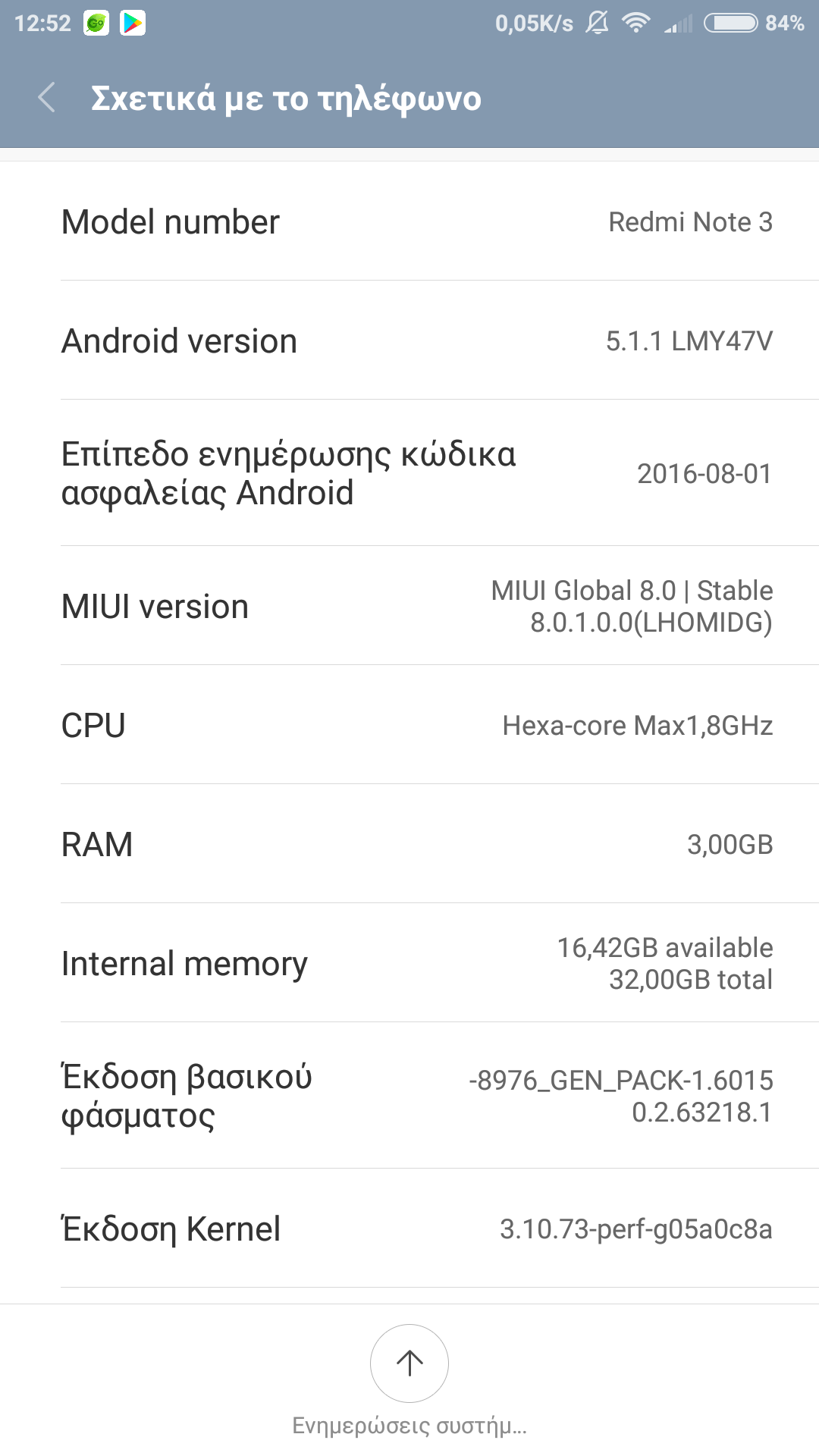The image size is (819, 1456).
Task: Tap the Έκδοση βασικού φάσματος row
Action: tap(409, 1096)
